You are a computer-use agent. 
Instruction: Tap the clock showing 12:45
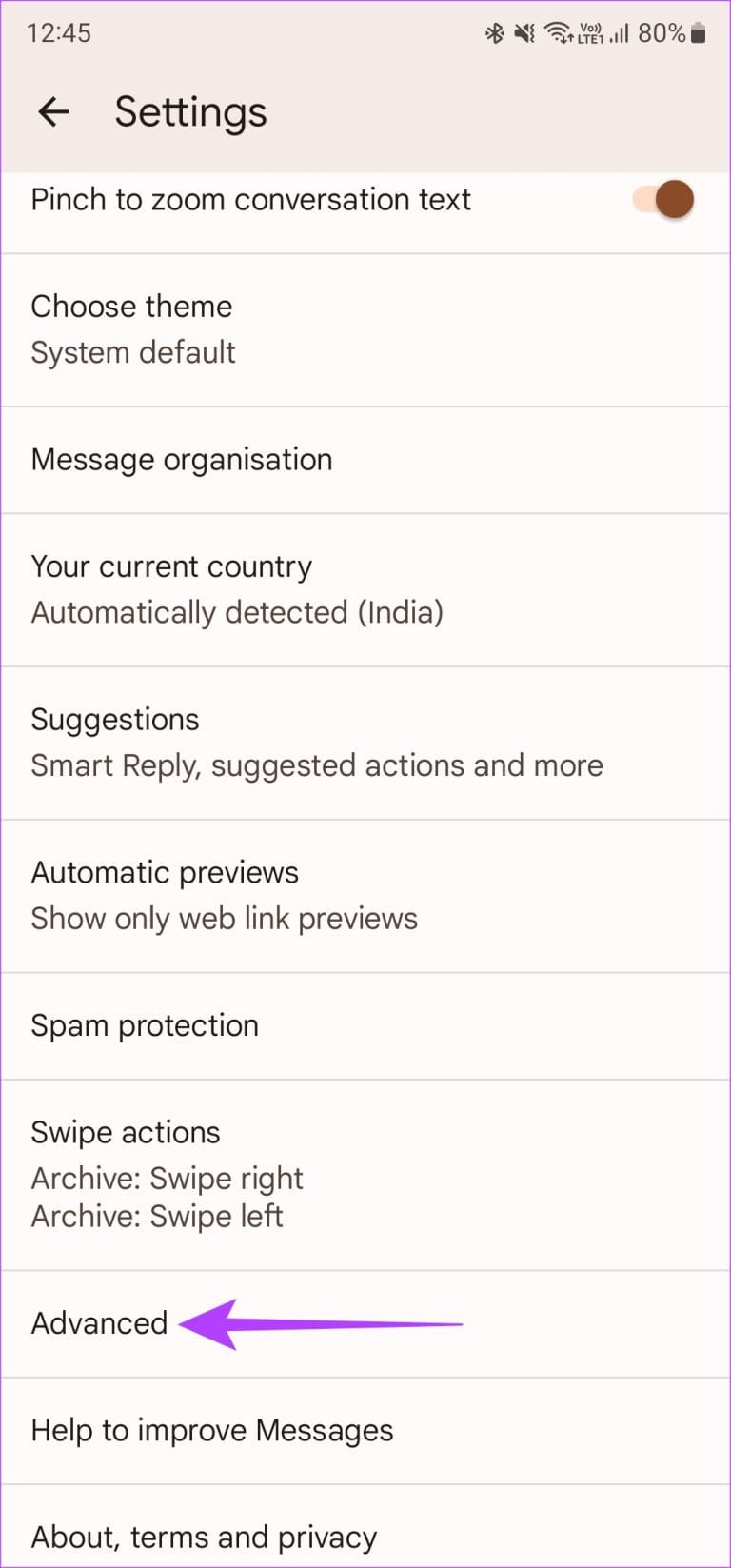tap(60, 32)
